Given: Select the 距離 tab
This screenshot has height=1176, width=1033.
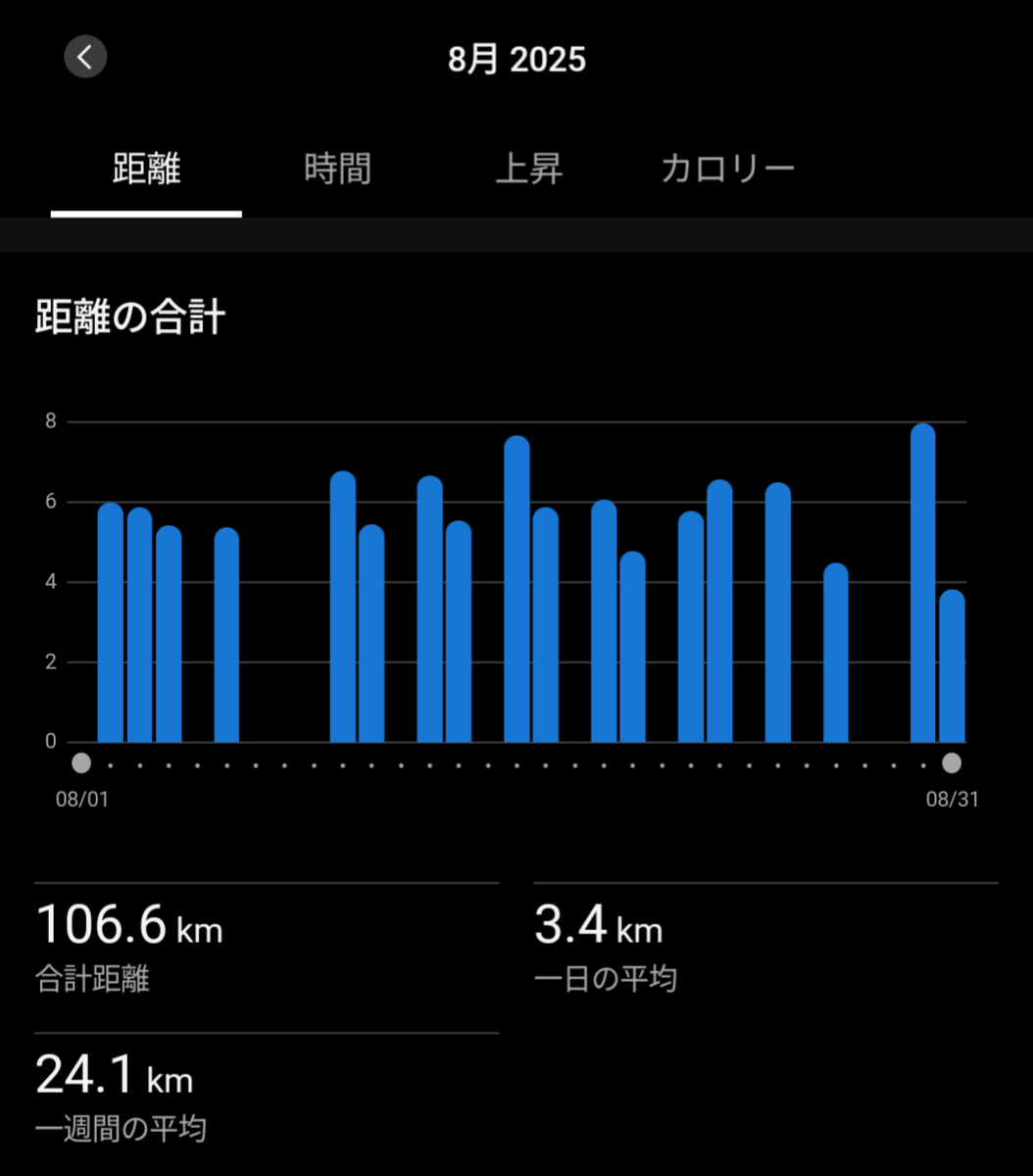Looking at the screenshot, I should pyautogui.click(x=146, y=169).
